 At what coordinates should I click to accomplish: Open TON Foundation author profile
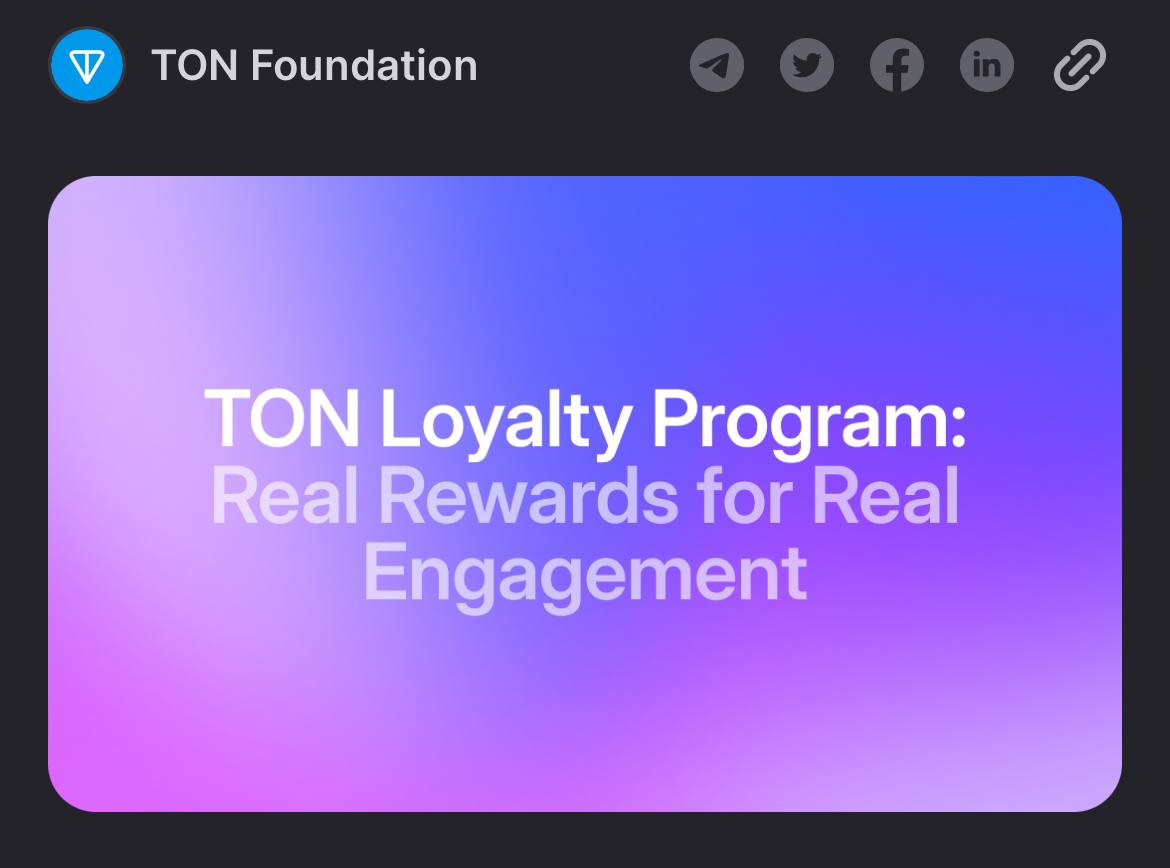[x=313, y=66]
